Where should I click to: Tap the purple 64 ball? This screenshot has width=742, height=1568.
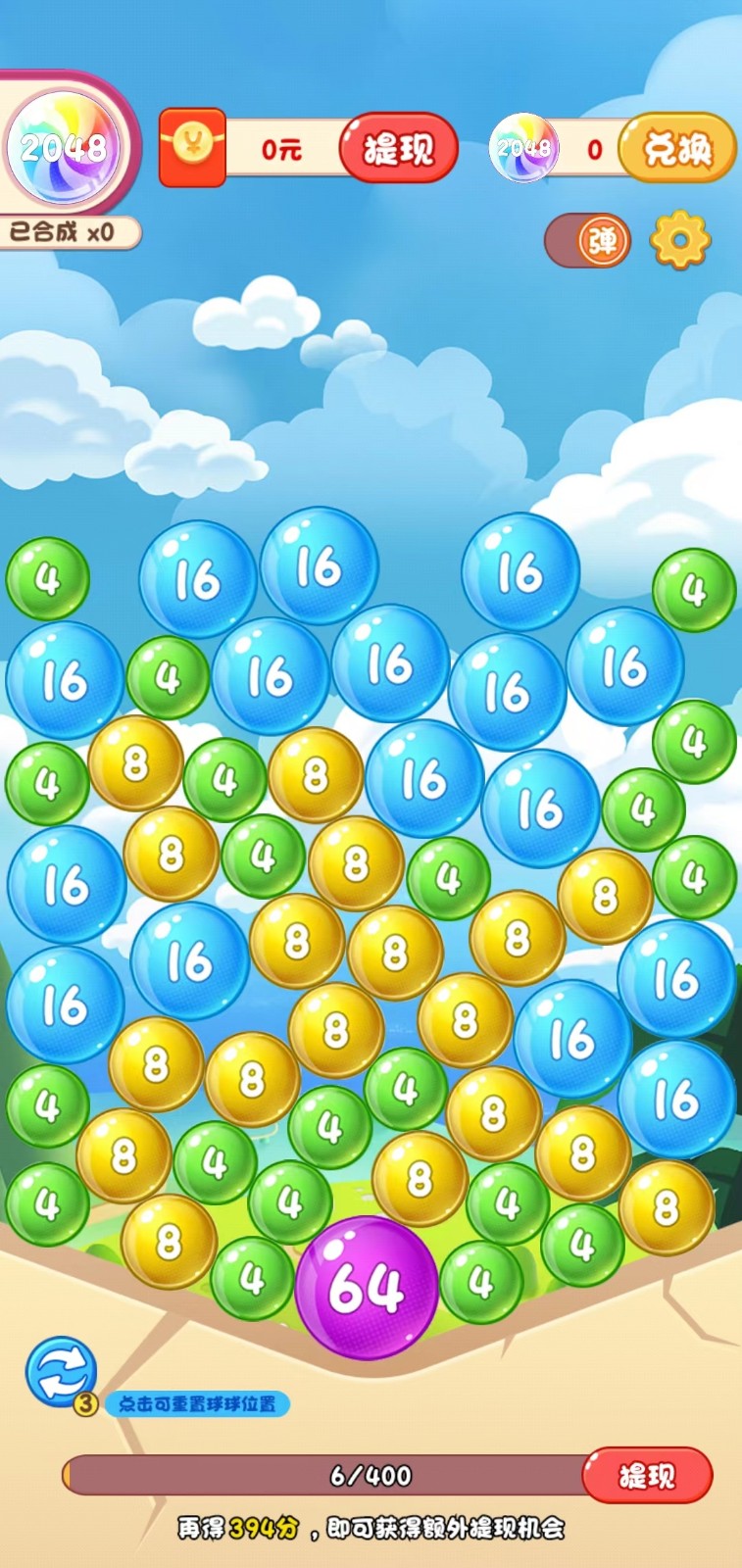point(367,1287)
